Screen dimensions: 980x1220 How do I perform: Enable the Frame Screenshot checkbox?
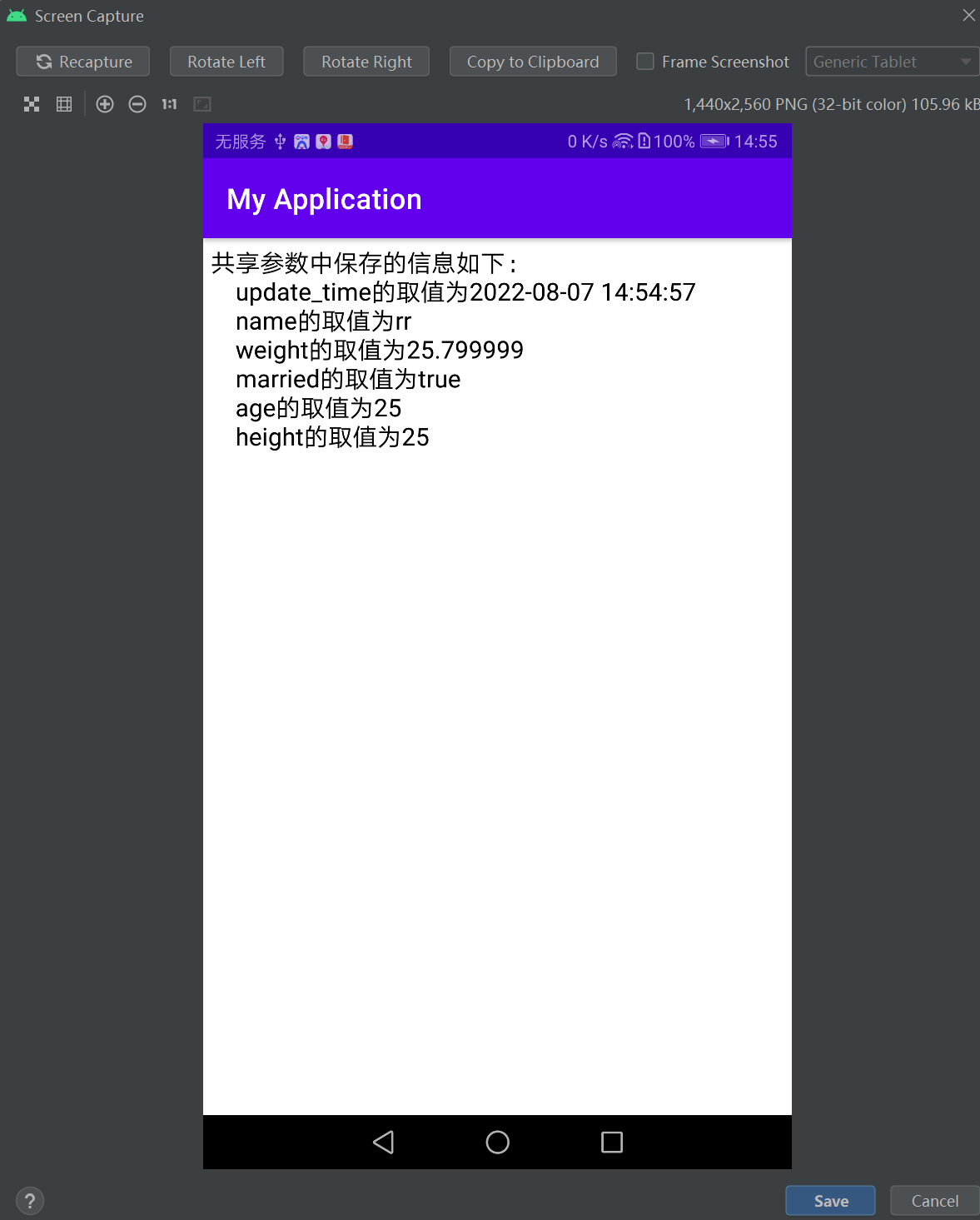(x=645, y=62)
